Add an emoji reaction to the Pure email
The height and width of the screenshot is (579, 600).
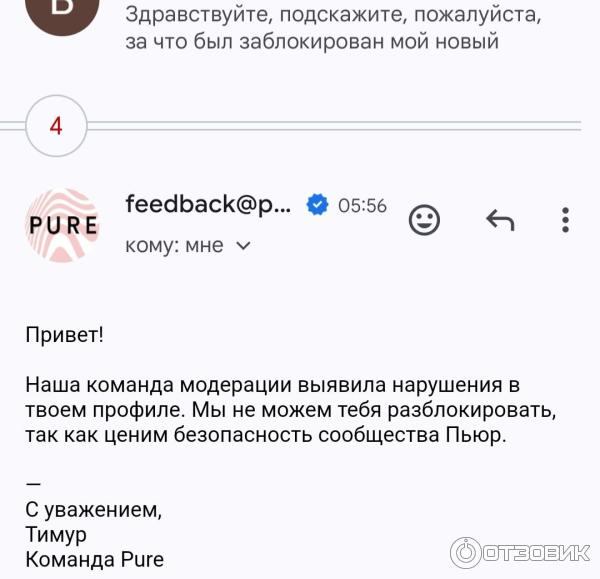coord(425,220)
